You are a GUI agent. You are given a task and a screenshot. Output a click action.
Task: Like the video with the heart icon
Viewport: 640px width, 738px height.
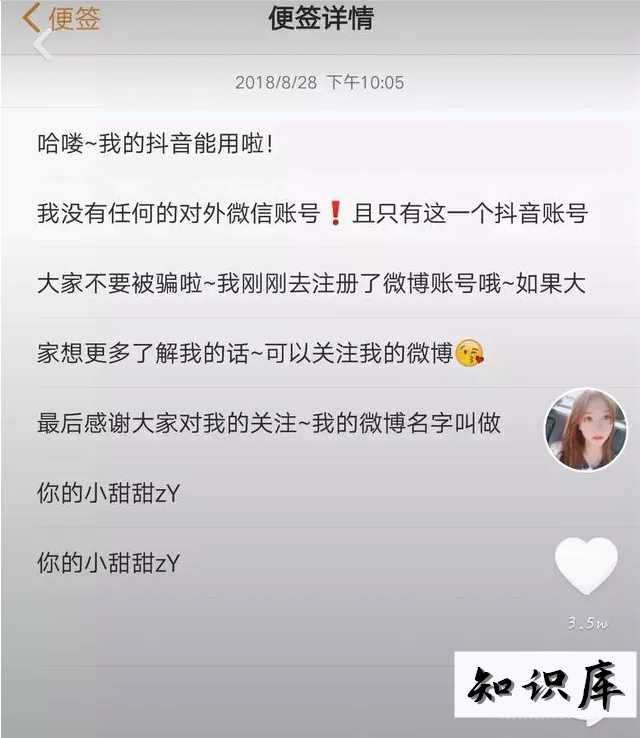(586, 568)
